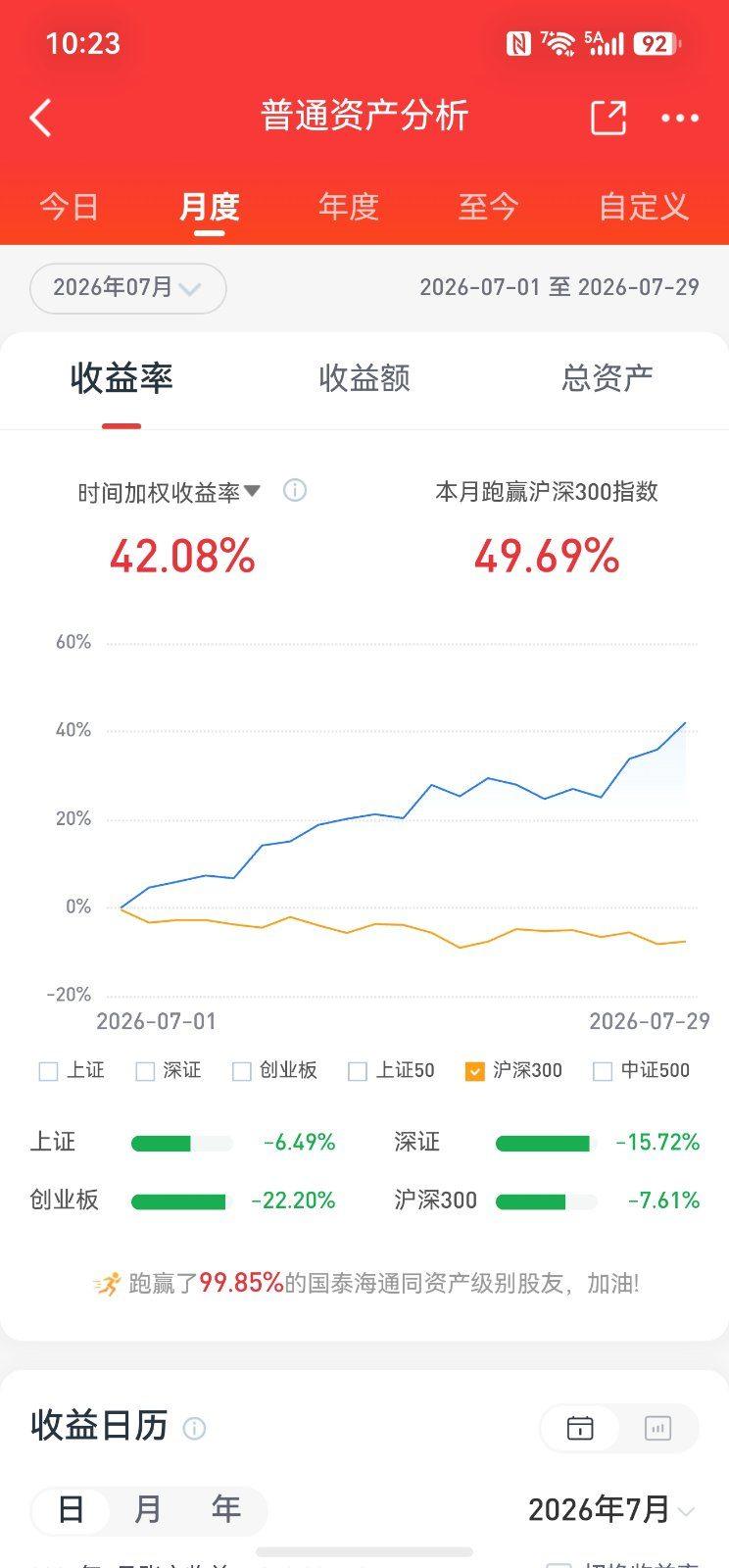Select the 总资产 tab
The image size is (729, 1568).
click(607, 378)
